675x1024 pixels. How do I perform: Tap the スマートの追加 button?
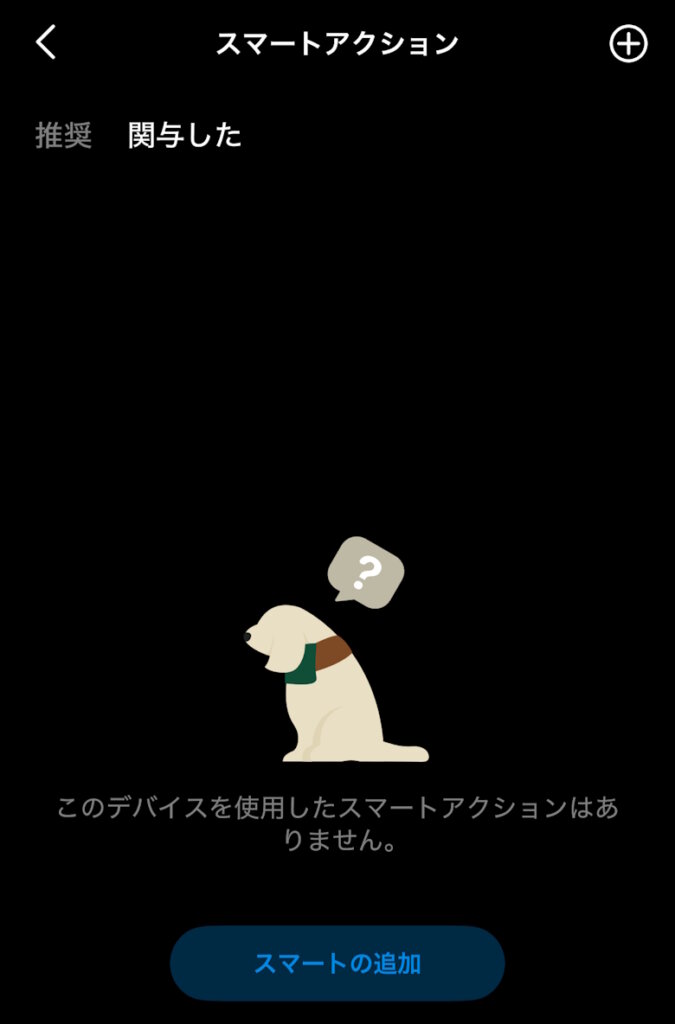click(338, 963)
